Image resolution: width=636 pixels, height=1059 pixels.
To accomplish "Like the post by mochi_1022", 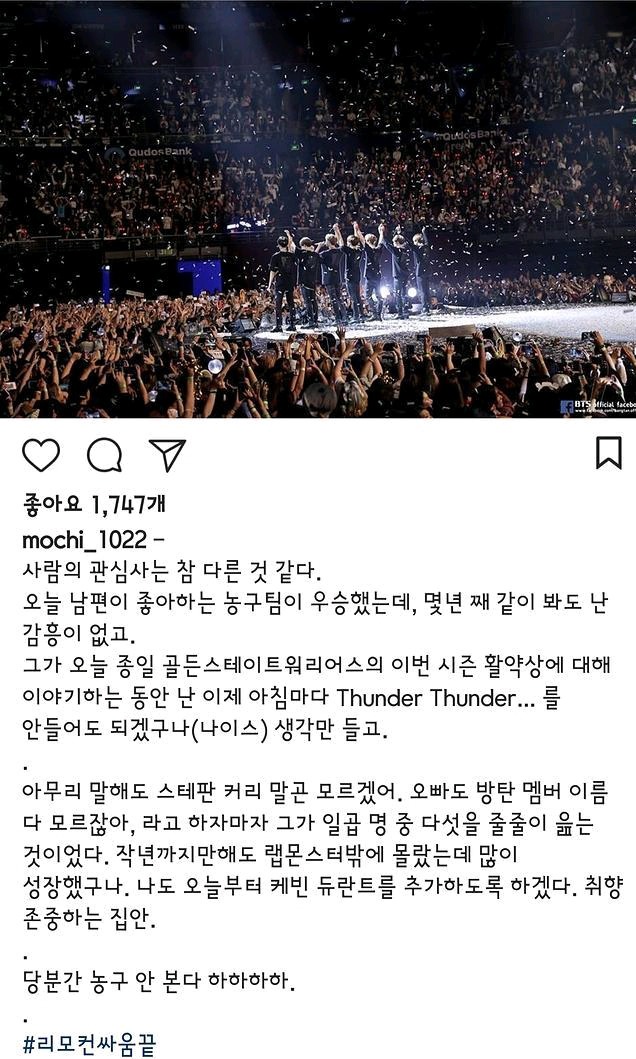I will 41,455.
